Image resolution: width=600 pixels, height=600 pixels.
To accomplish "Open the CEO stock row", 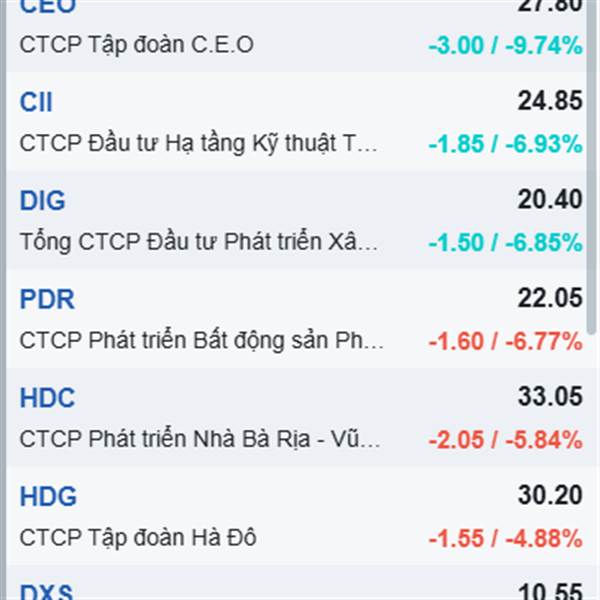I will [300, 30].
